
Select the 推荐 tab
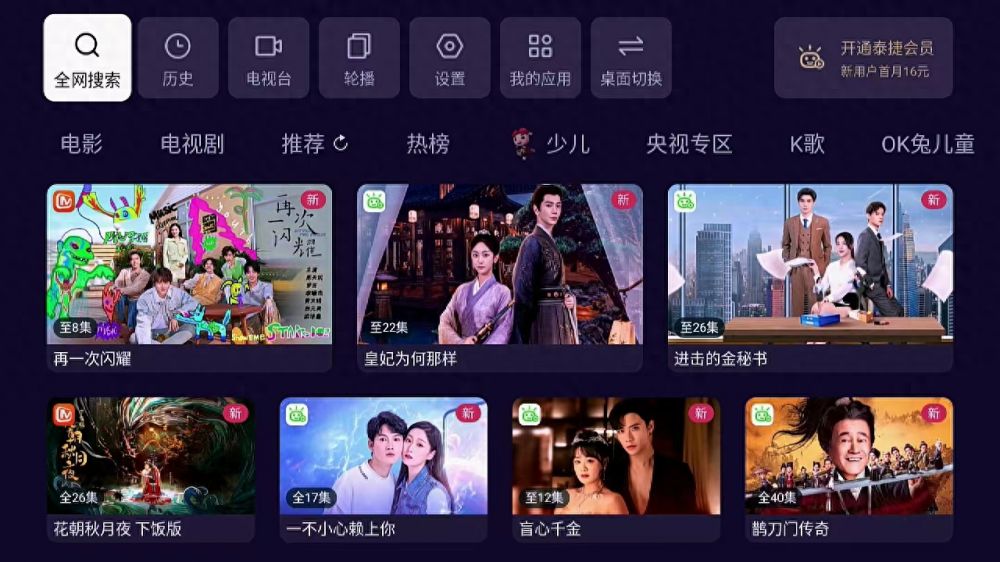(314, 144)
